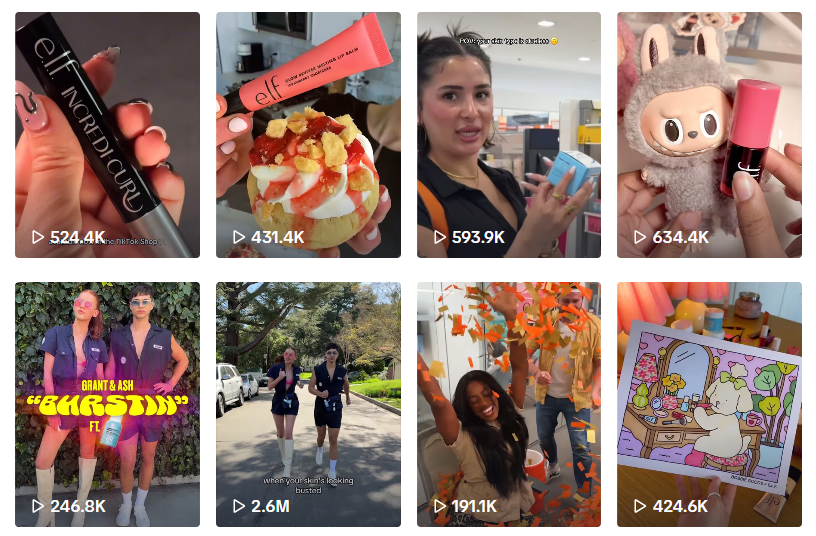Open the skin type video with 593.9K views
This screenshot has height=536, width=816.
(509, 135)
